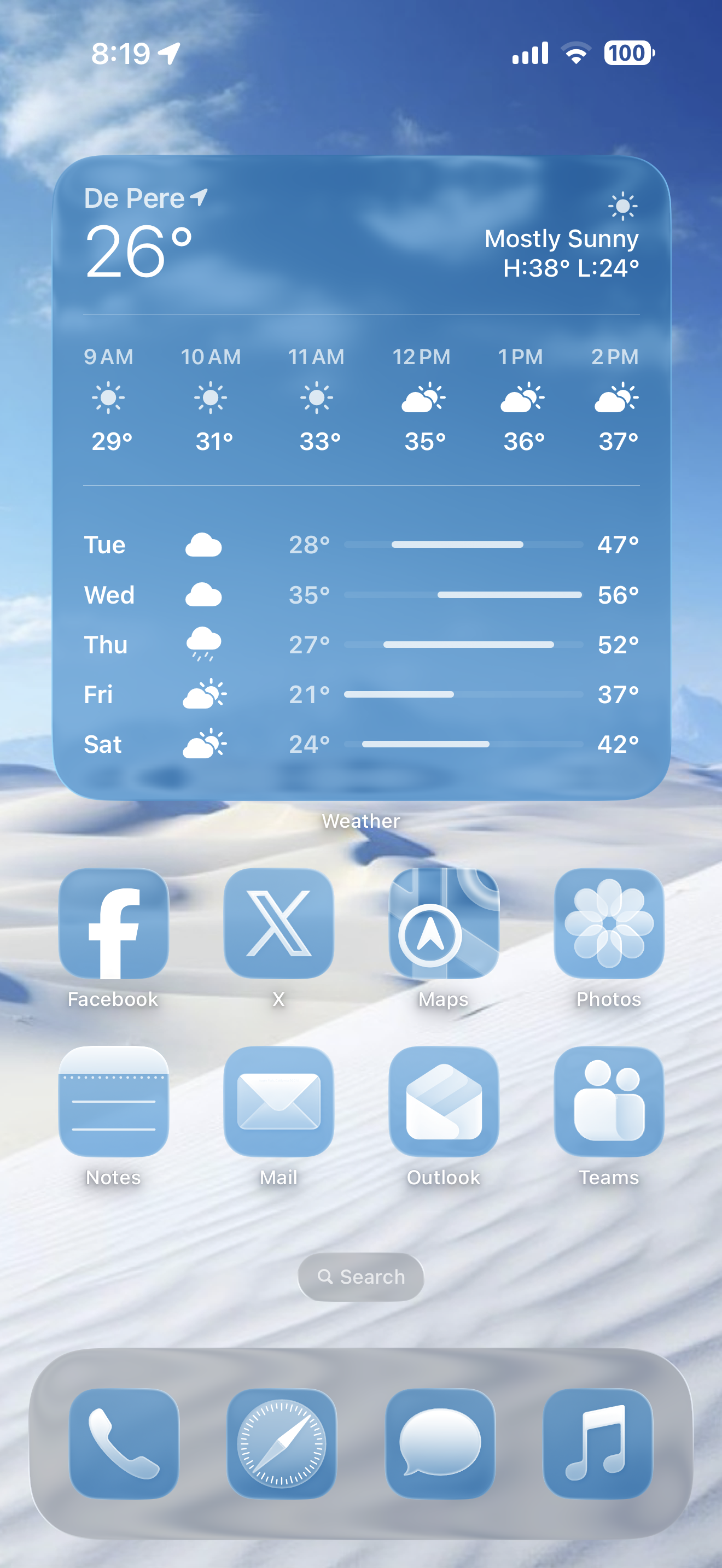Open the Music app in the dock
This screenshot has width=722, height=1568.
pyautogui.click(x=598, y=1443)
